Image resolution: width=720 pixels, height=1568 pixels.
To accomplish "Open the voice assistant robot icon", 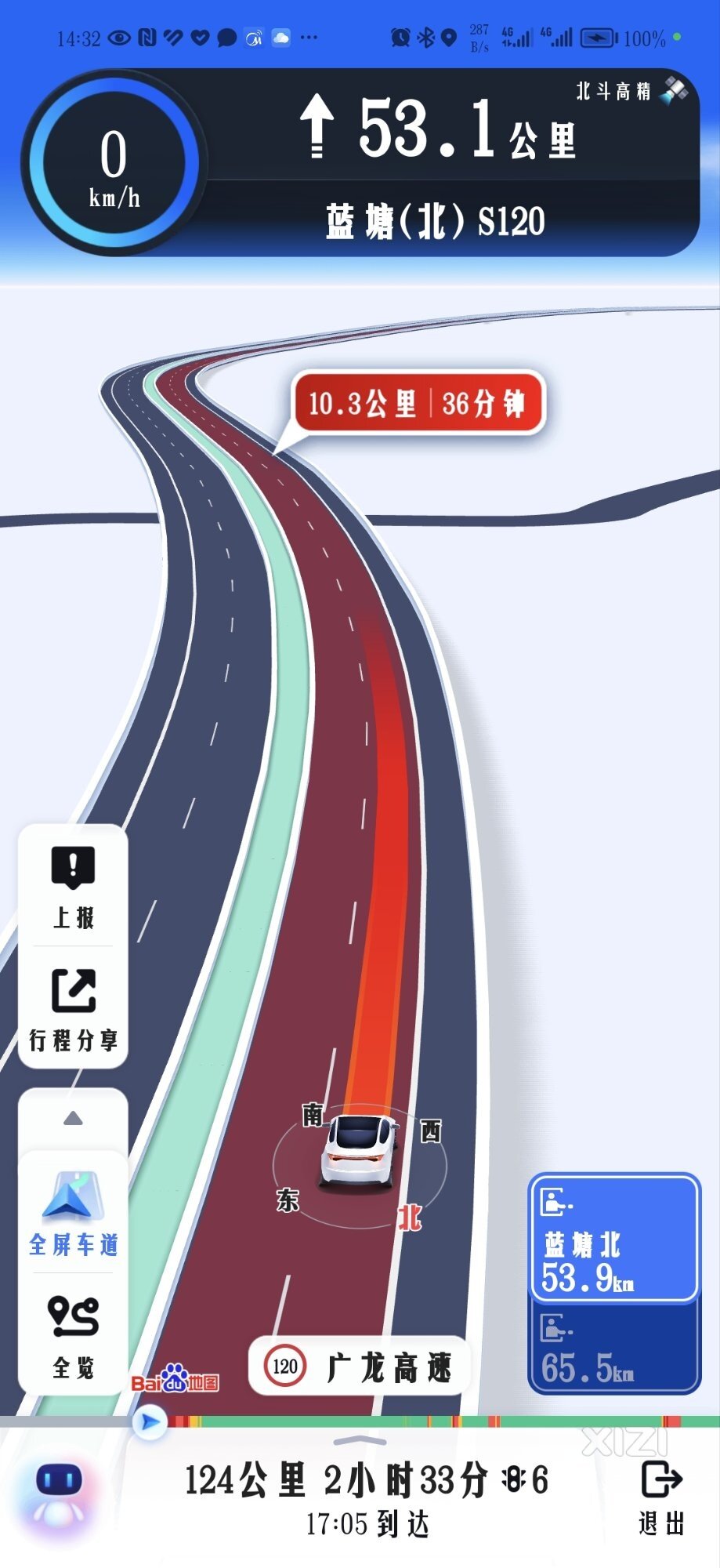I will pyautogui.click(x=59, y=1494).
